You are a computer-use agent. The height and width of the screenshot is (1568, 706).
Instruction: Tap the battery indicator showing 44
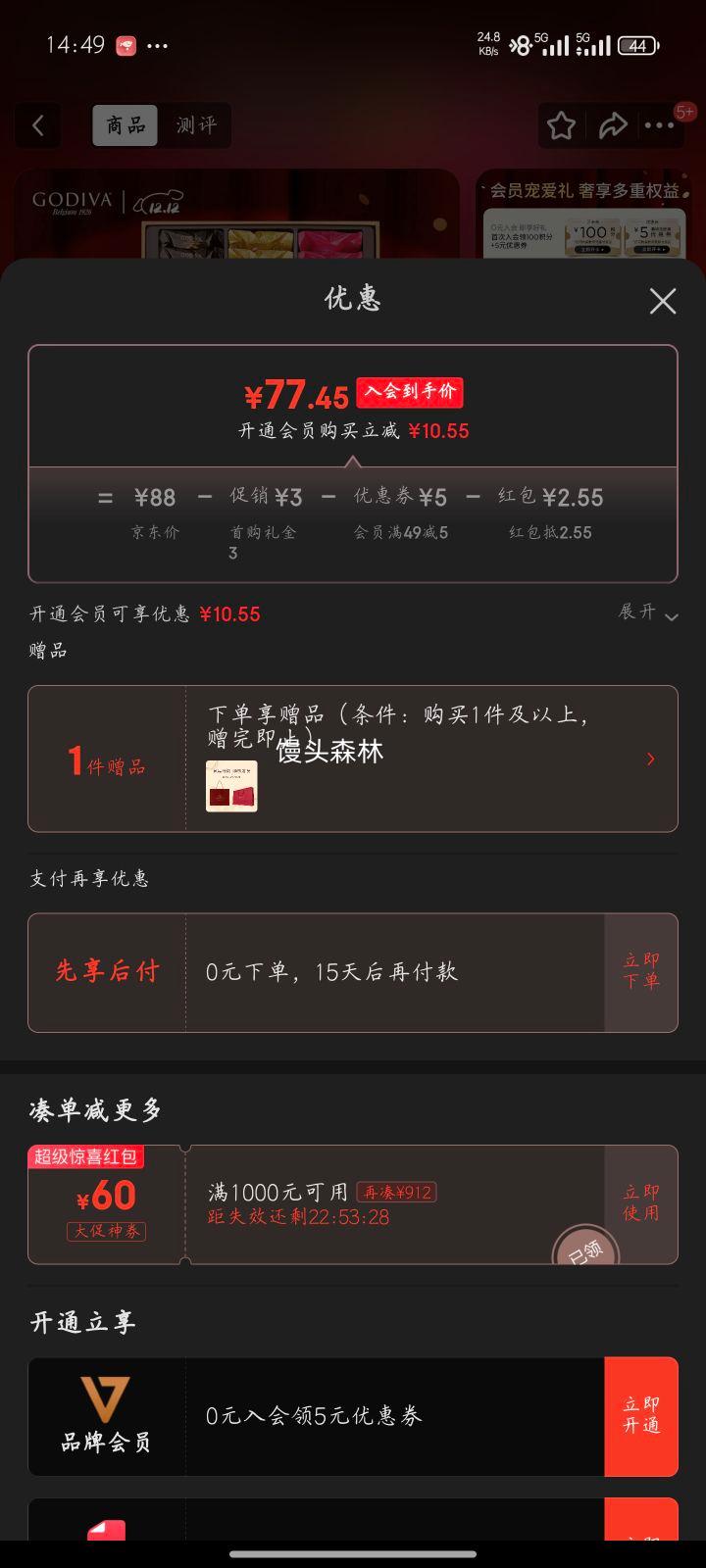(x=638, y=45)
